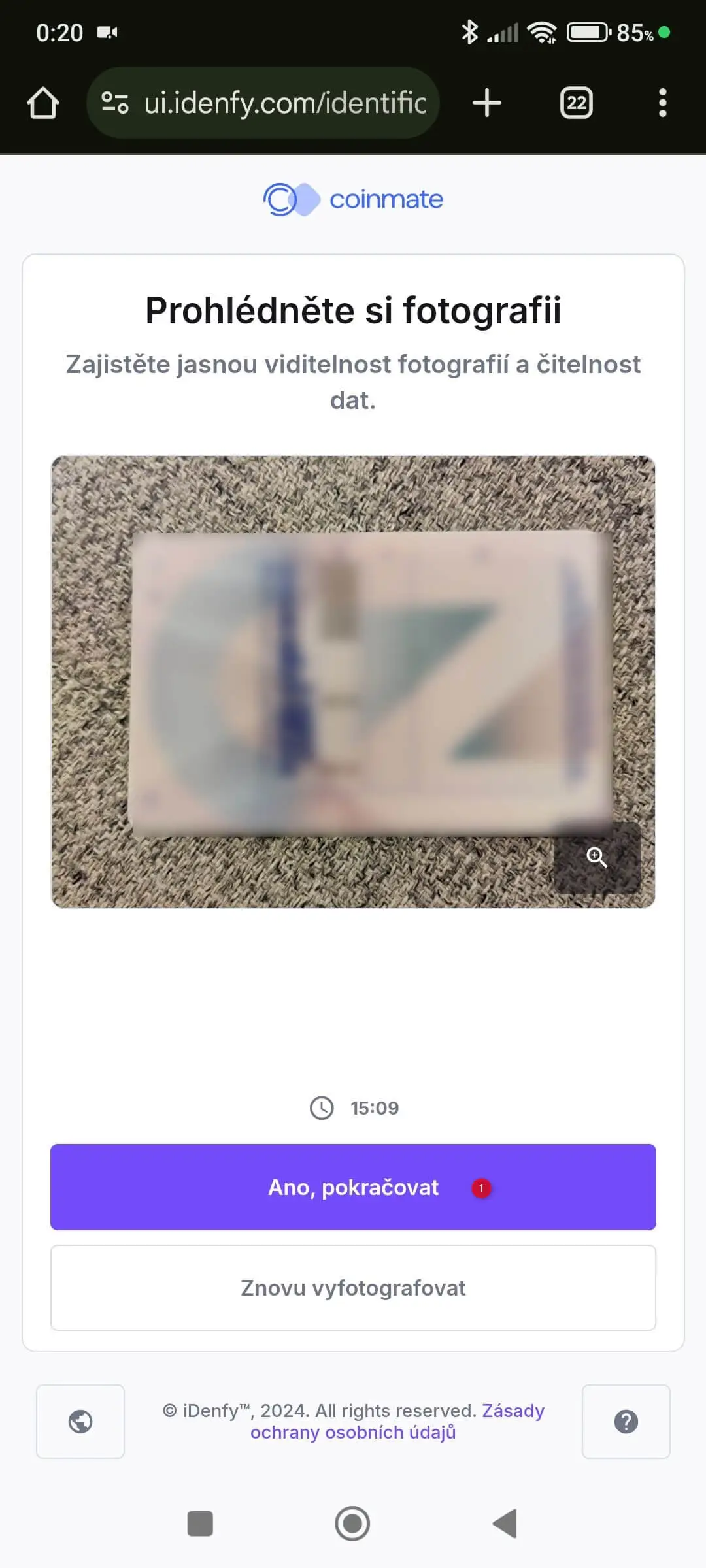Screen dimensions: 706x1568
Task: Show the 22 open tabs
Action: 576,103
